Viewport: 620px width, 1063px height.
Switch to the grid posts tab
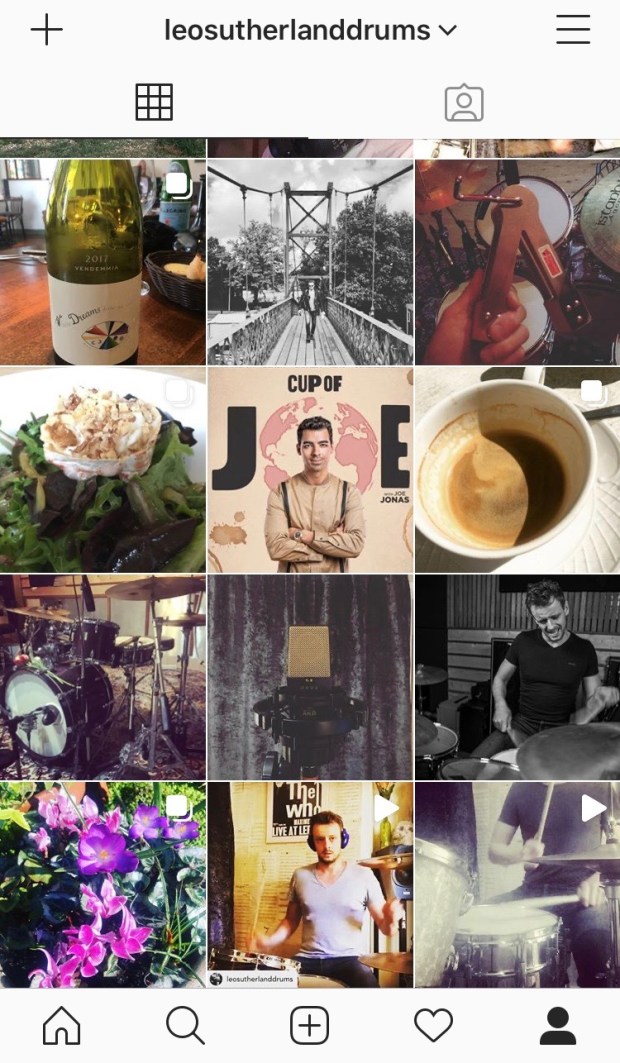point(154,102)
